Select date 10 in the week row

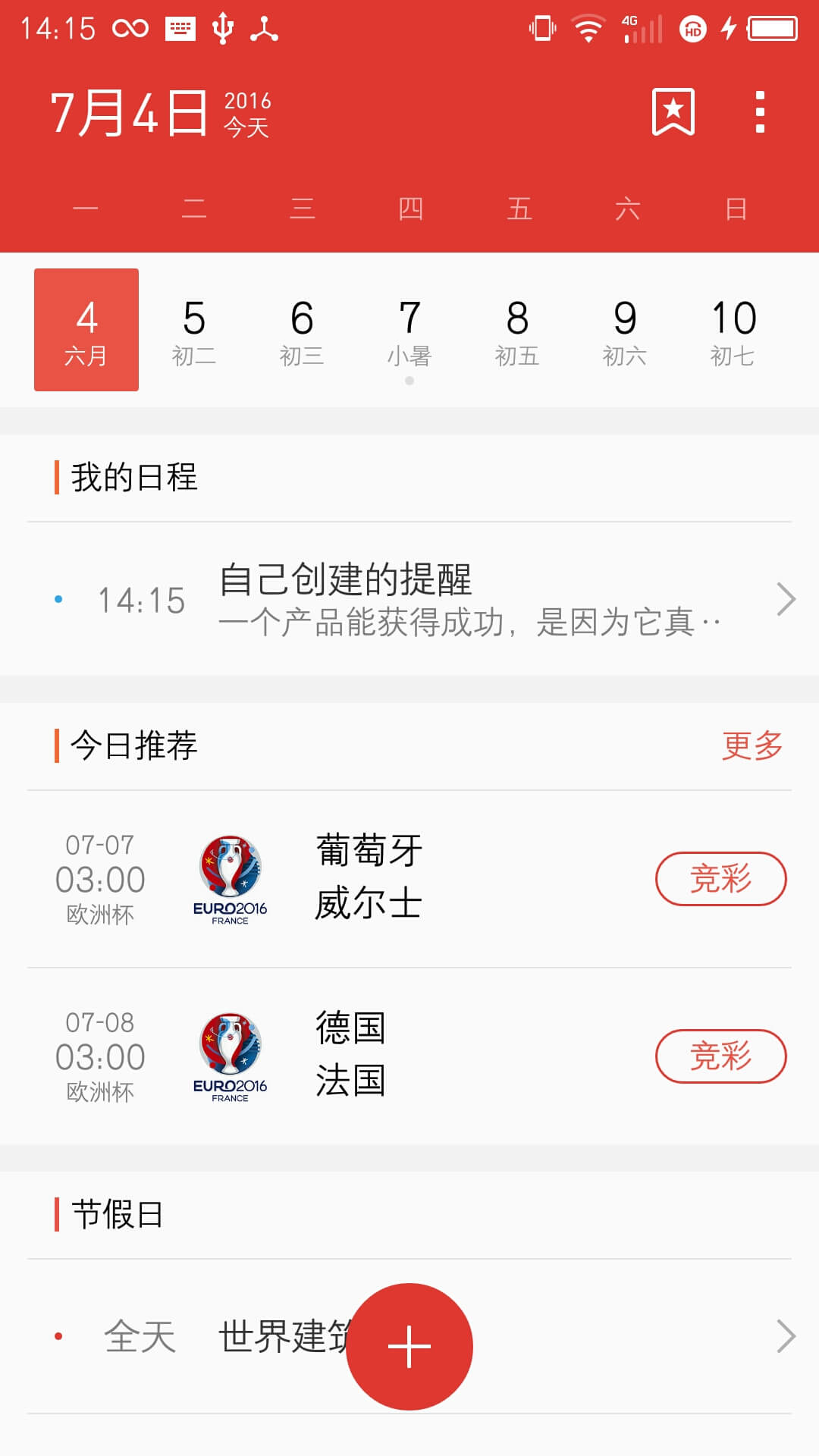click(x=733, y=331)
